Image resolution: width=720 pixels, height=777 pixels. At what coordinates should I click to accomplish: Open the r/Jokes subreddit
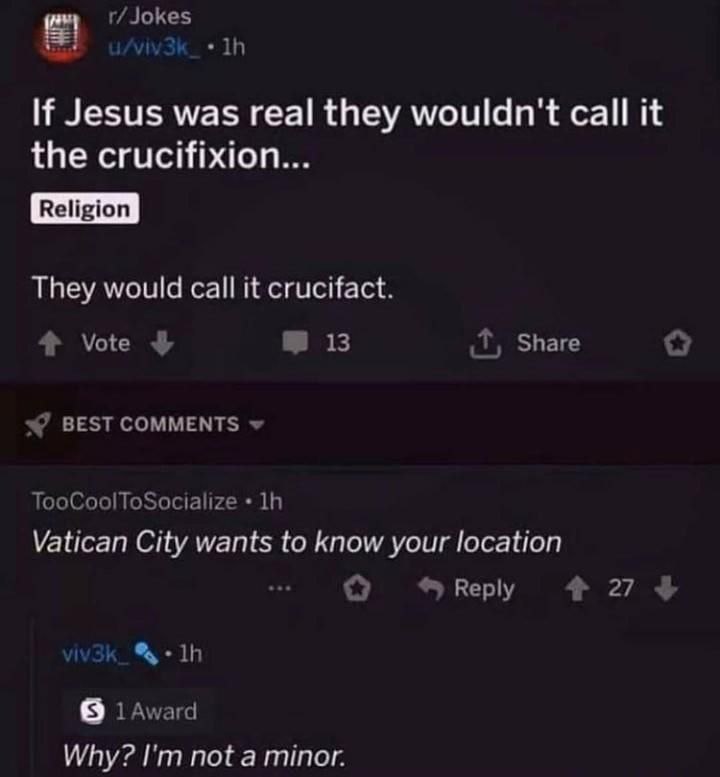coord(149,17)
